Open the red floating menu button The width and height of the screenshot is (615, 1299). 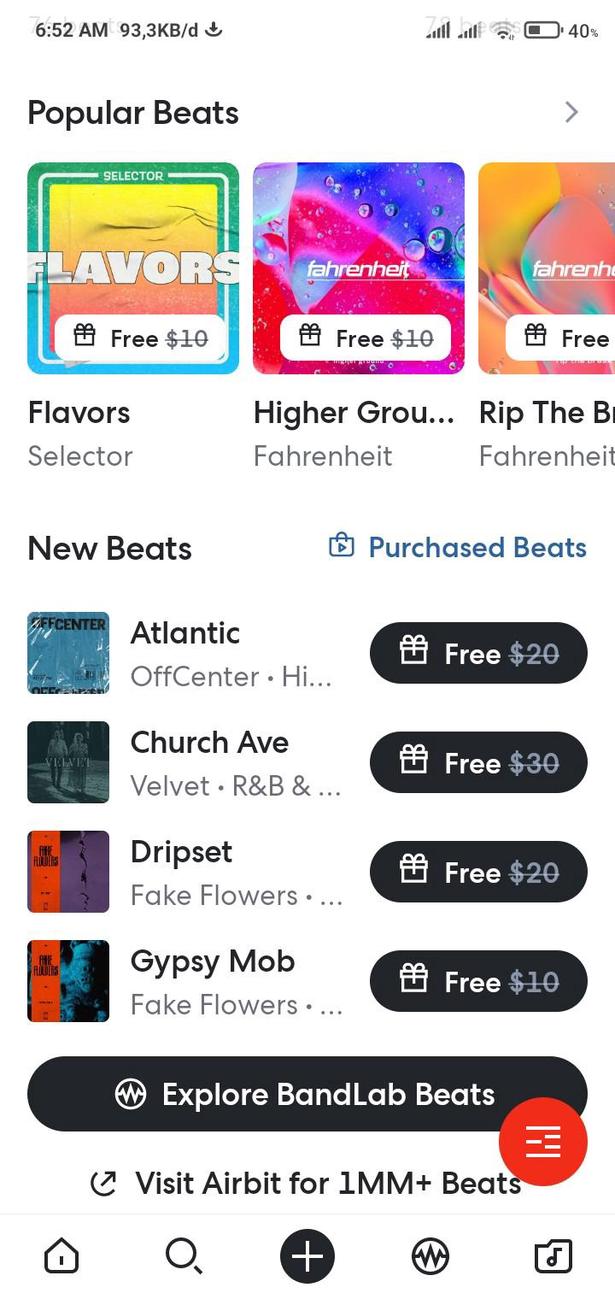point(543,1142)
